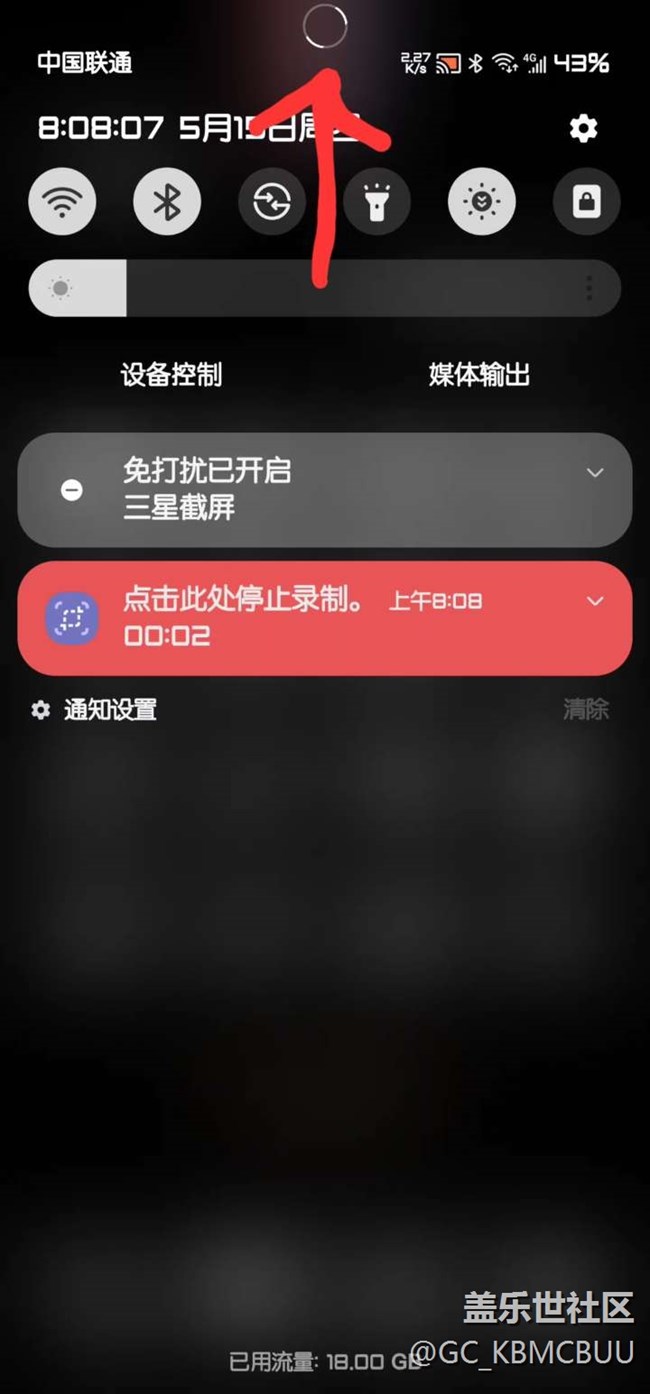Toggle the power saving quick setting

click(482, 202)
